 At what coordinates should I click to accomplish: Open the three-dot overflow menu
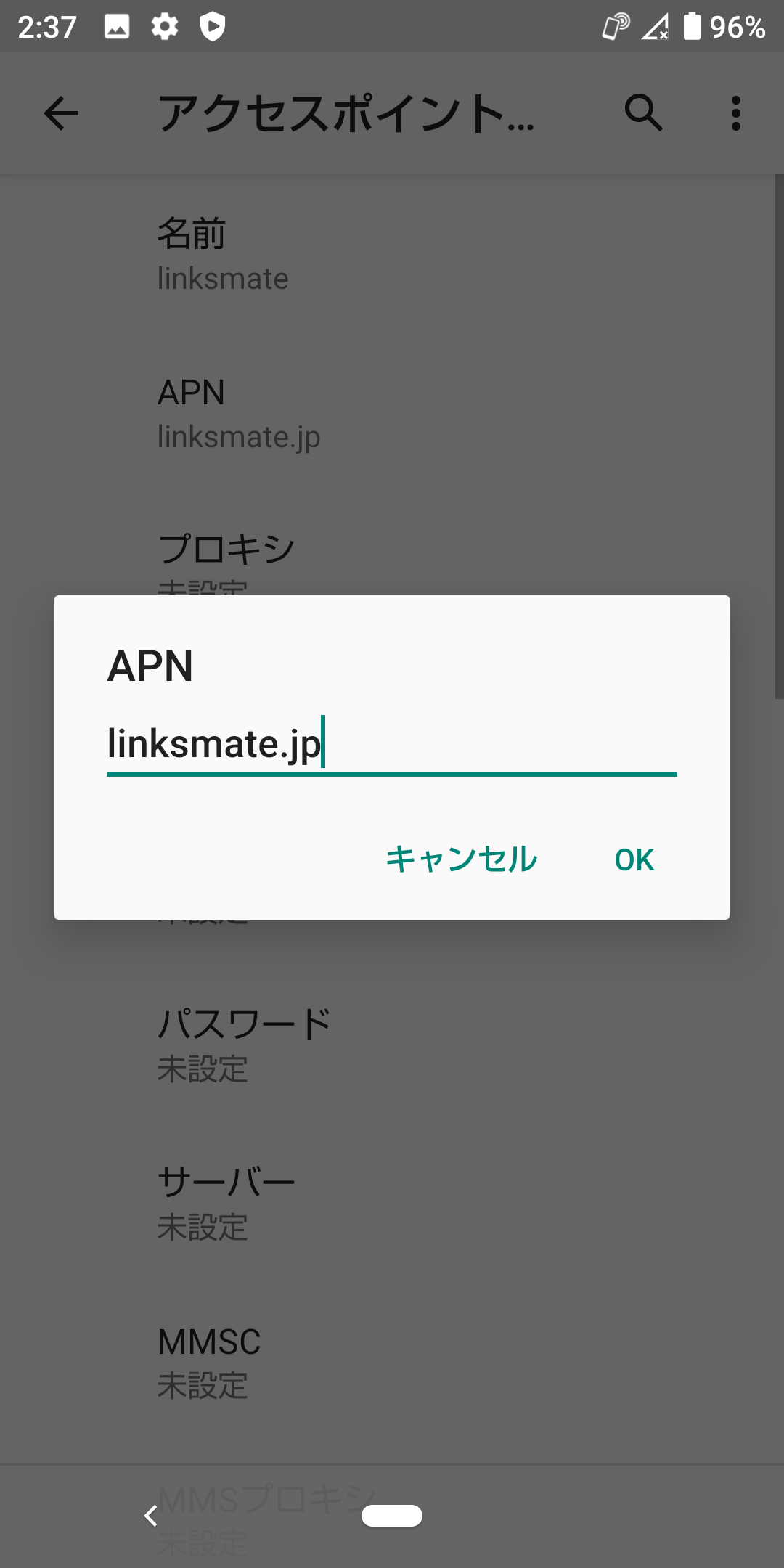coord(735,113)
